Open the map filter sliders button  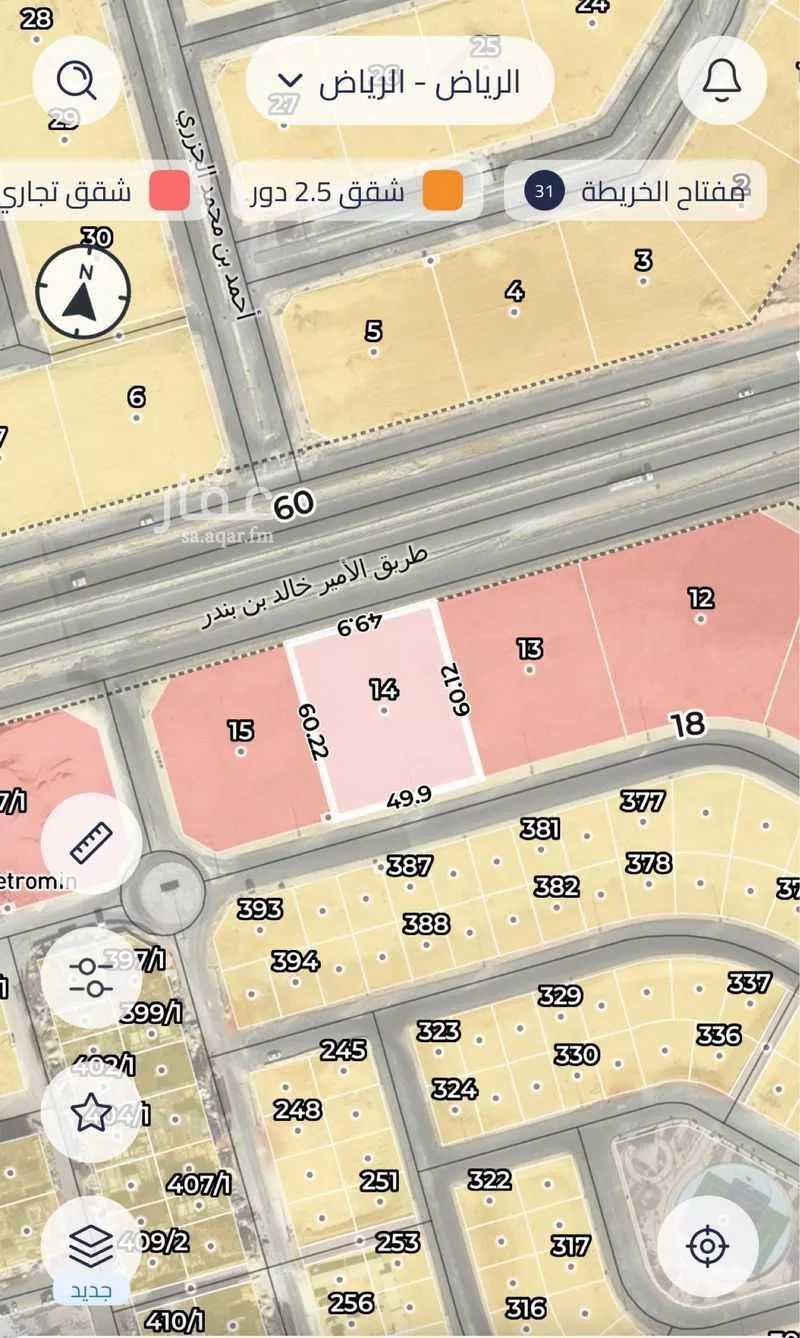click(x=91, y=977)
